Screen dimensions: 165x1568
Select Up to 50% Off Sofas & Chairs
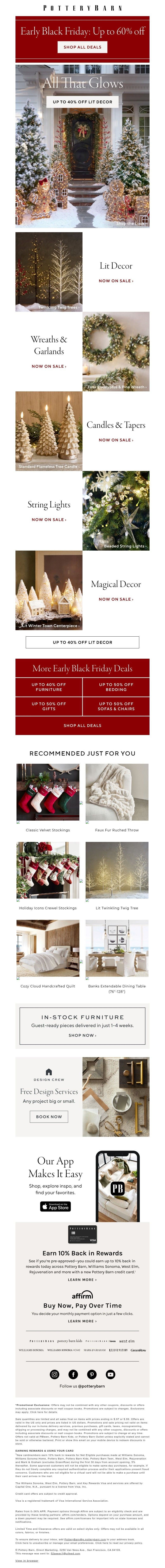point(116,706)
